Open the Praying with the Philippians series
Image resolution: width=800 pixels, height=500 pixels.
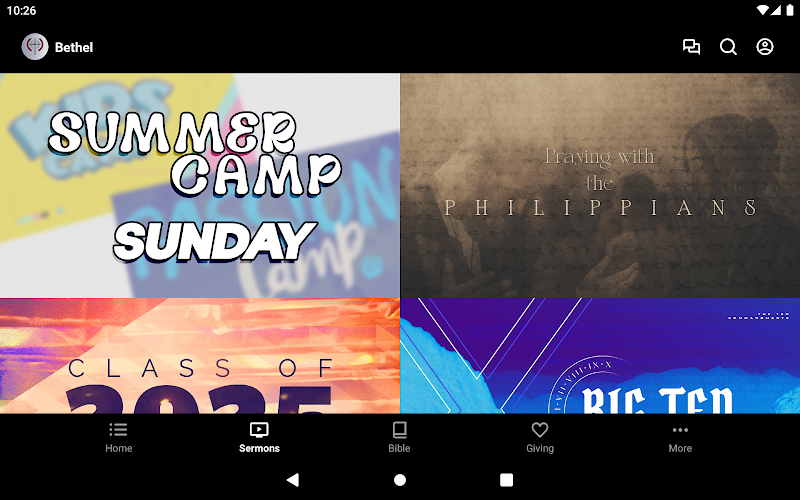(600, 185)
